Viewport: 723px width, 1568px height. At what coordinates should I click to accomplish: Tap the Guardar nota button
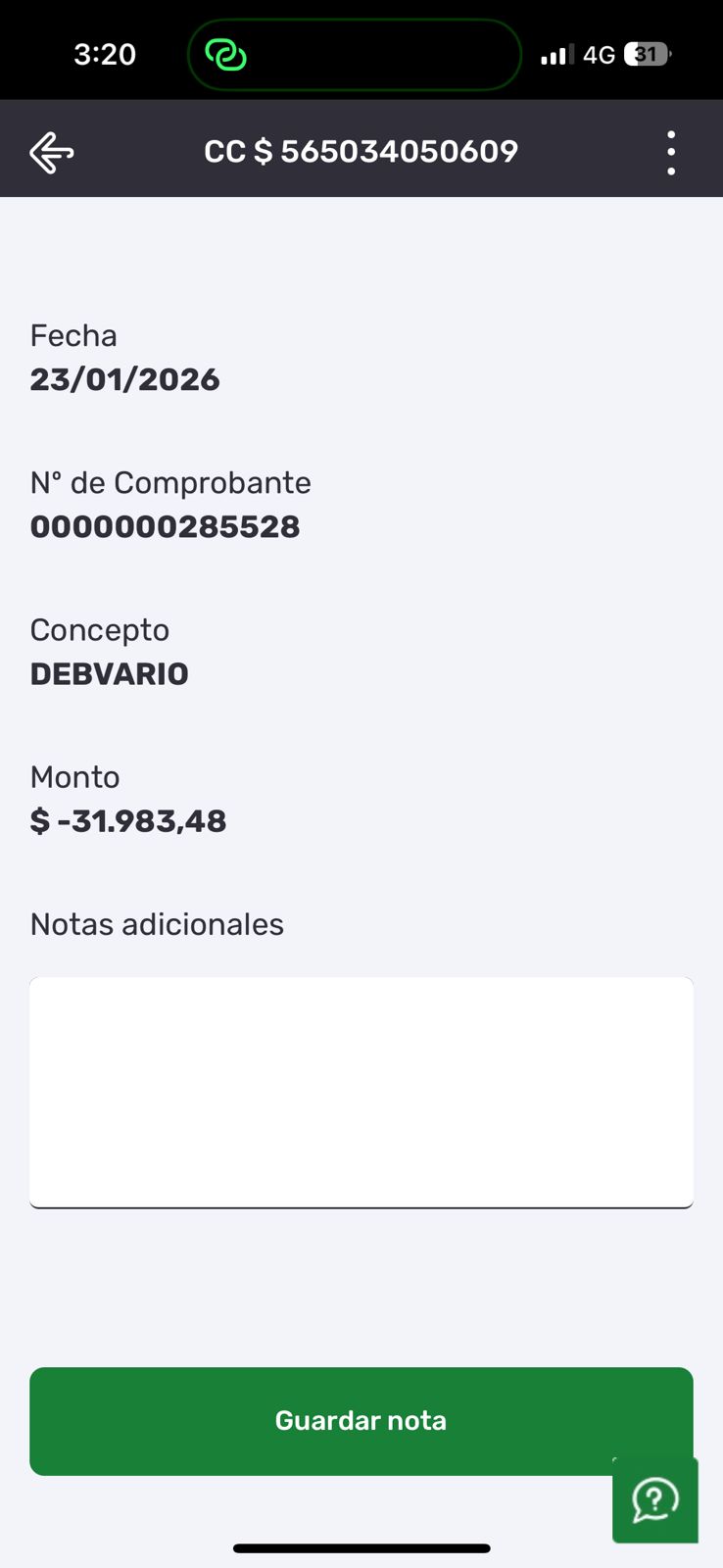click(323, 1420)
